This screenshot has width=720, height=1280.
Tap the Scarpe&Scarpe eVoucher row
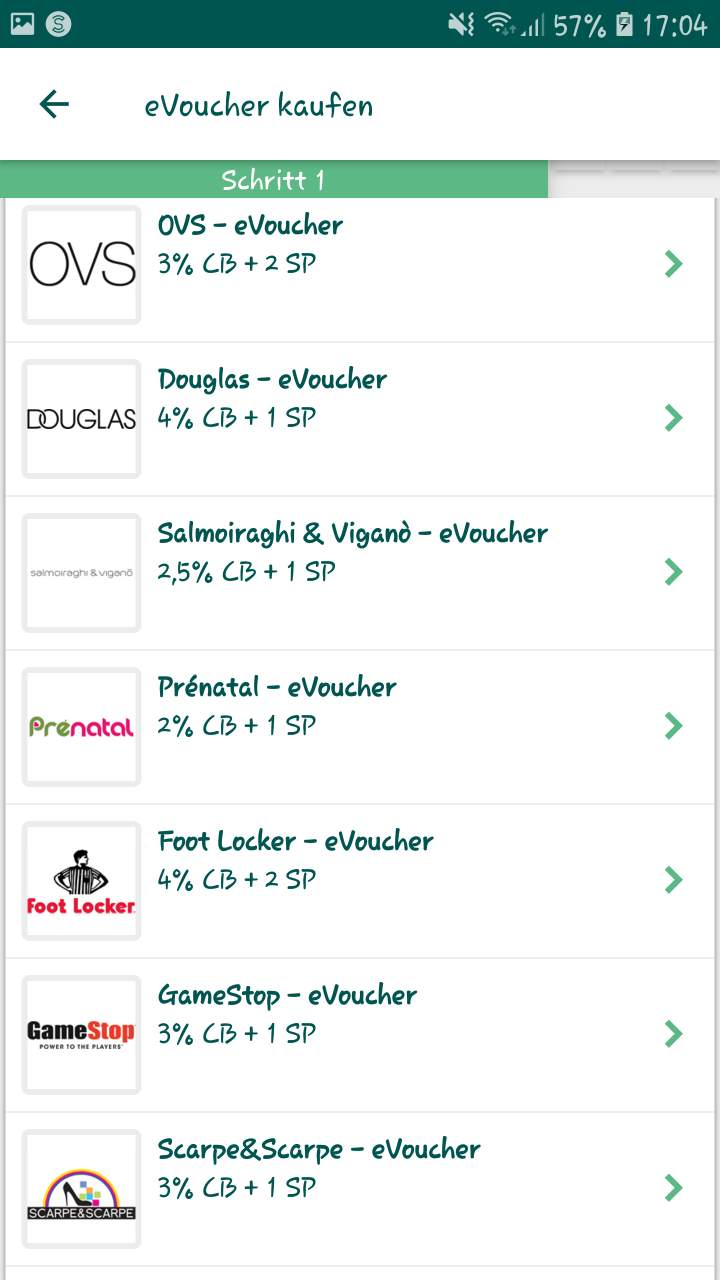tap(360, 1188)
